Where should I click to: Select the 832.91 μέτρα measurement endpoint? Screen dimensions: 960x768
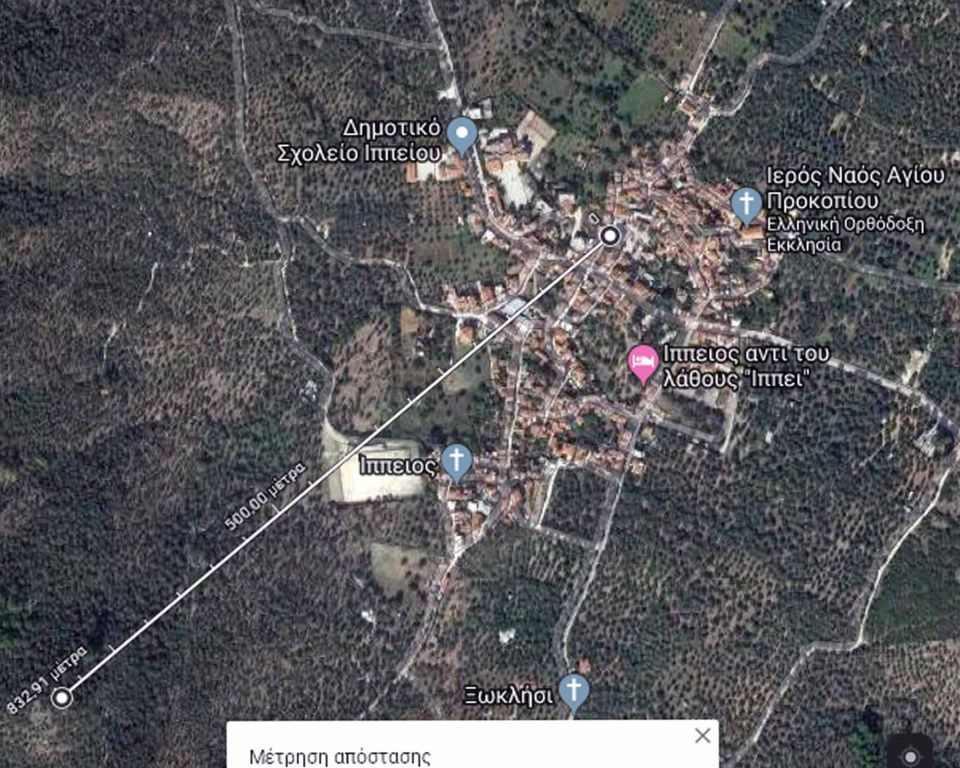[62, 697]
